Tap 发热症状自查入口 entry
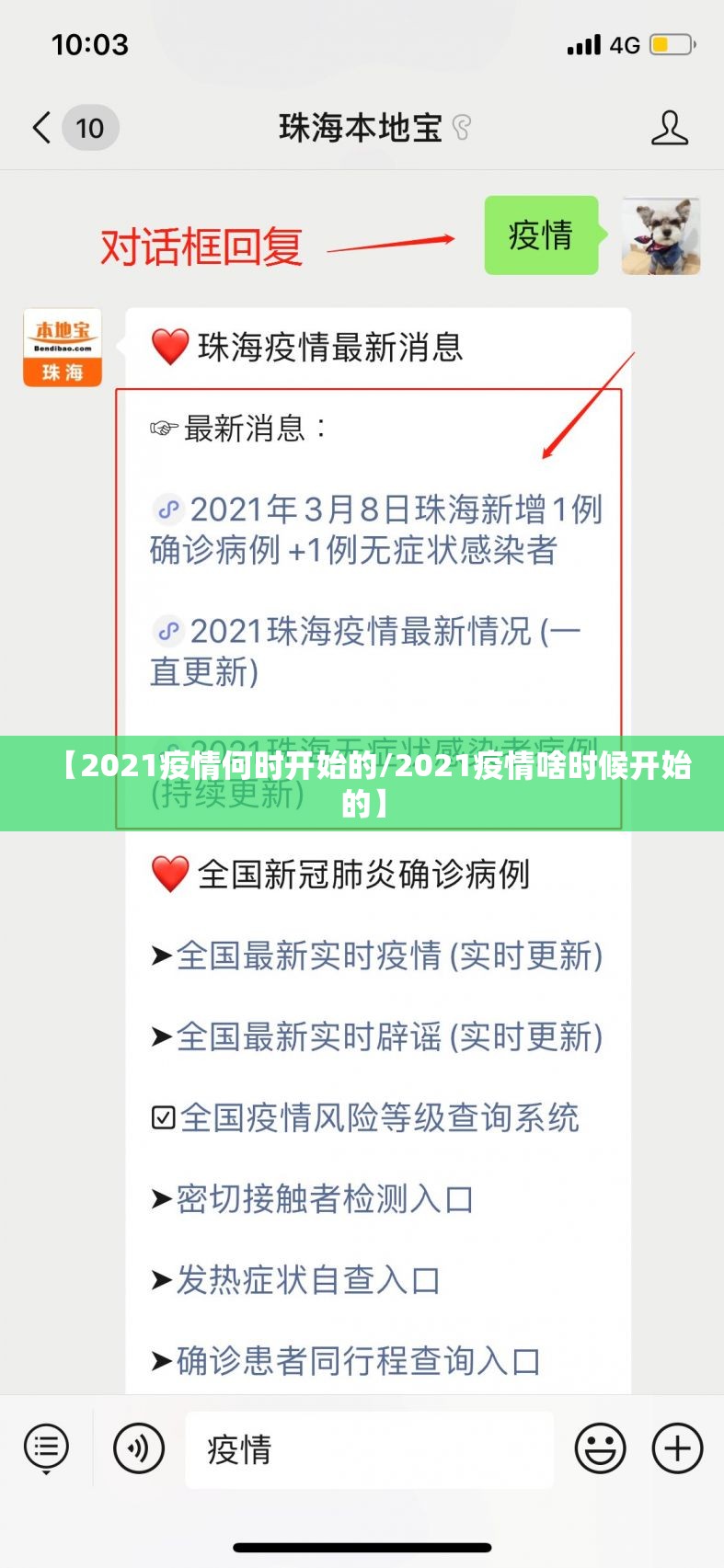 coord(302,1279)
